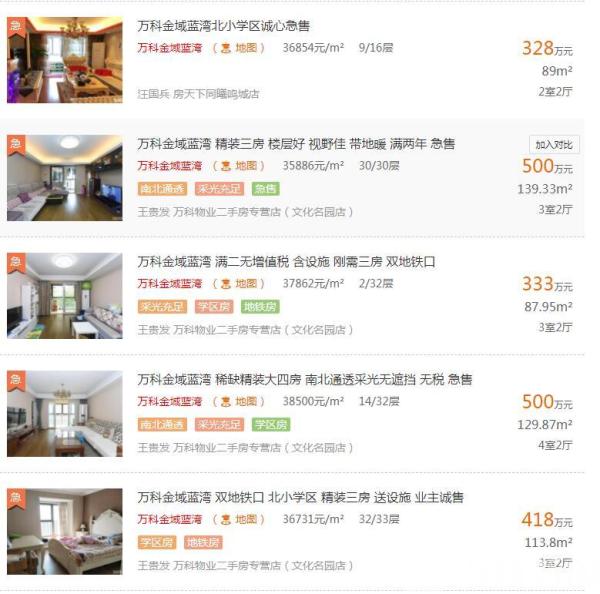Open listing 稀缺精装大四房 南北通透
Screen dimensions: 600x594
304,380
